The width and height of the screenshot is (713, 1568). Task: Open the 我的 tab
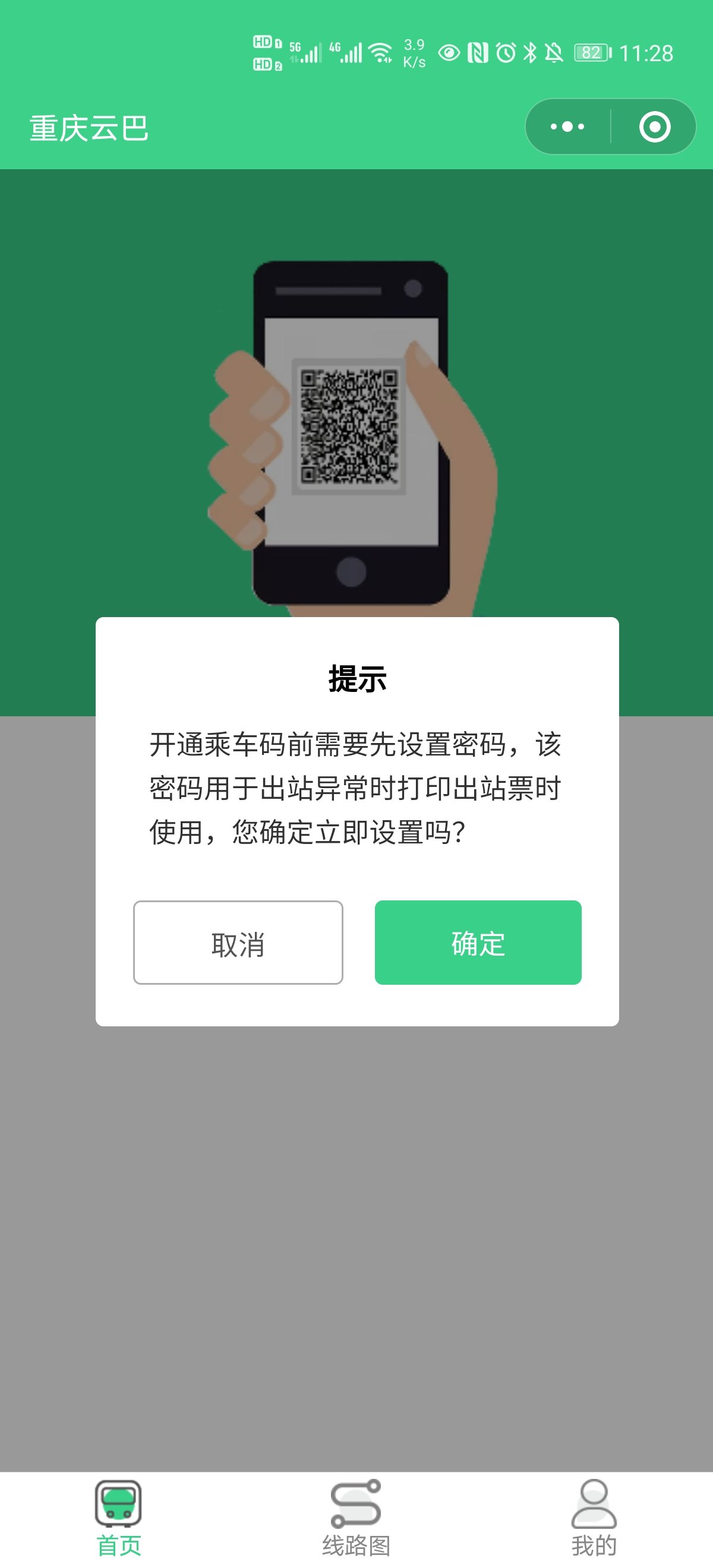click(x=594, y=1518)
